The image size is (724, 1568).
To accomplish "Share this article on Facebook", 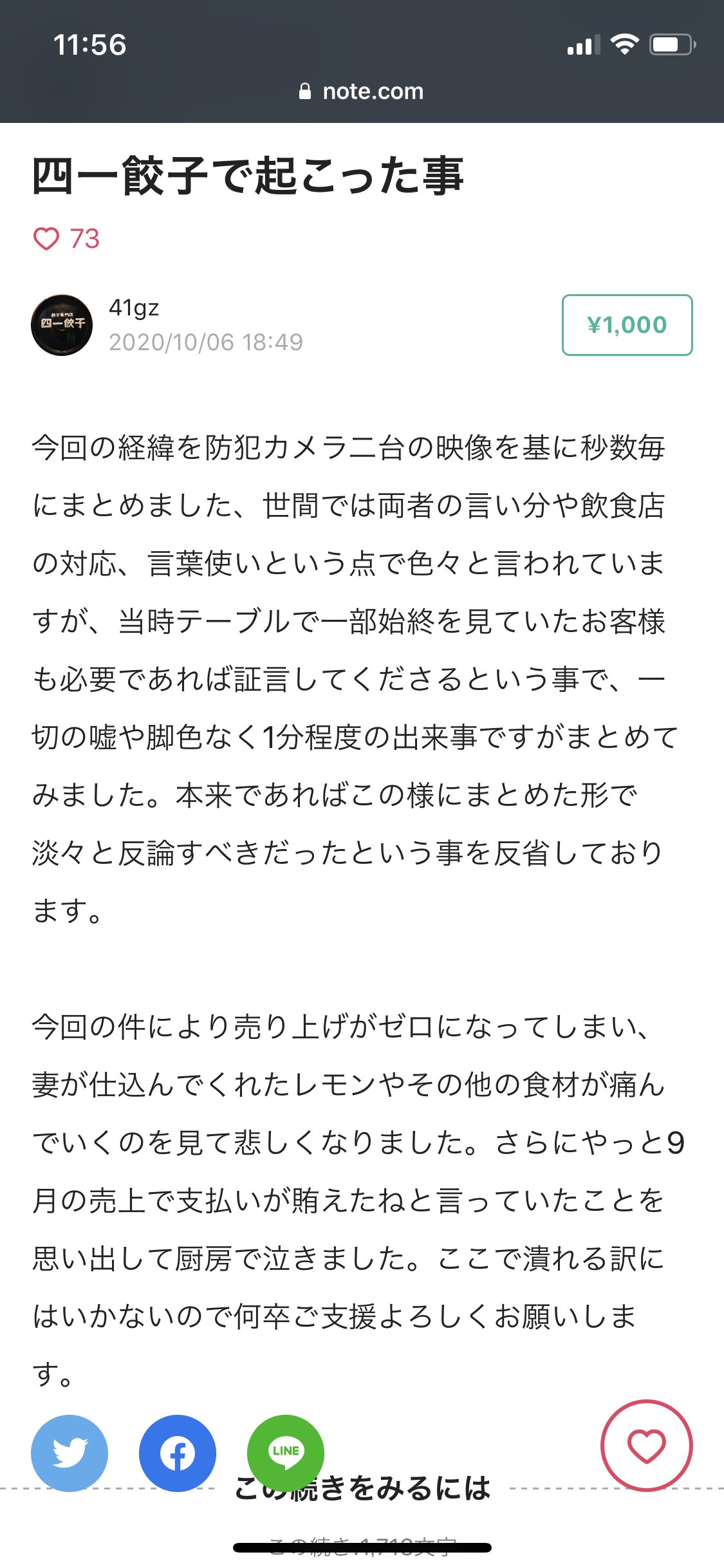I will click(x=178, y=1453).
